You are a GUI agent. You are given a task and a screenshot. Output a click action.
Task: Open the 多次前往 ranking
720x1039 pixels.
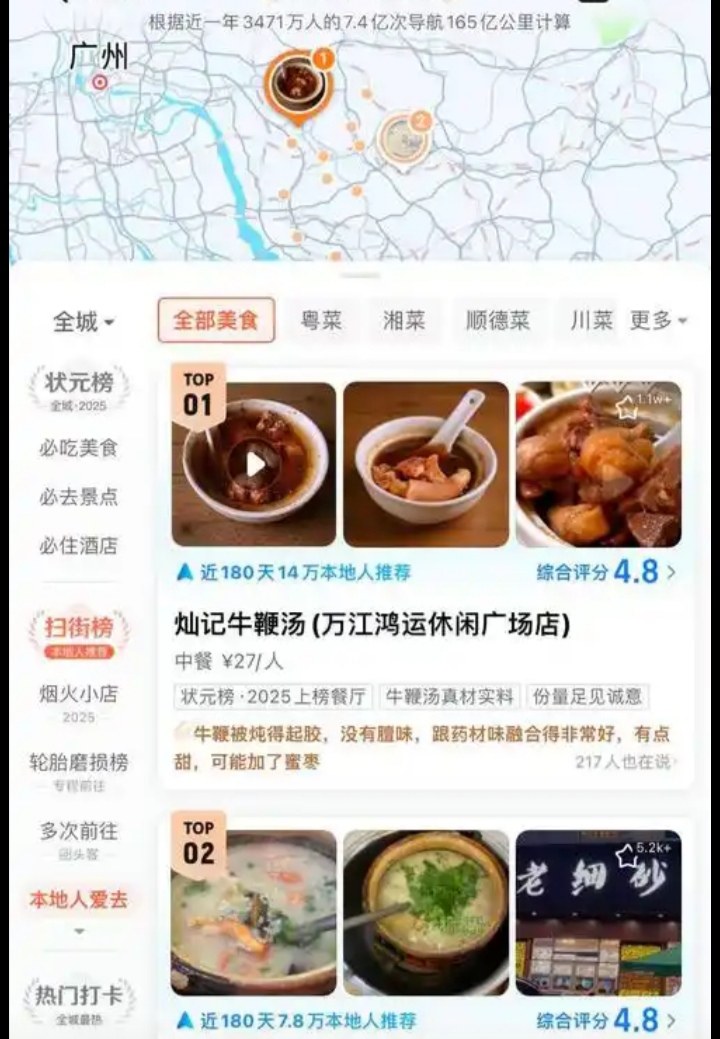tap(79, 832)
